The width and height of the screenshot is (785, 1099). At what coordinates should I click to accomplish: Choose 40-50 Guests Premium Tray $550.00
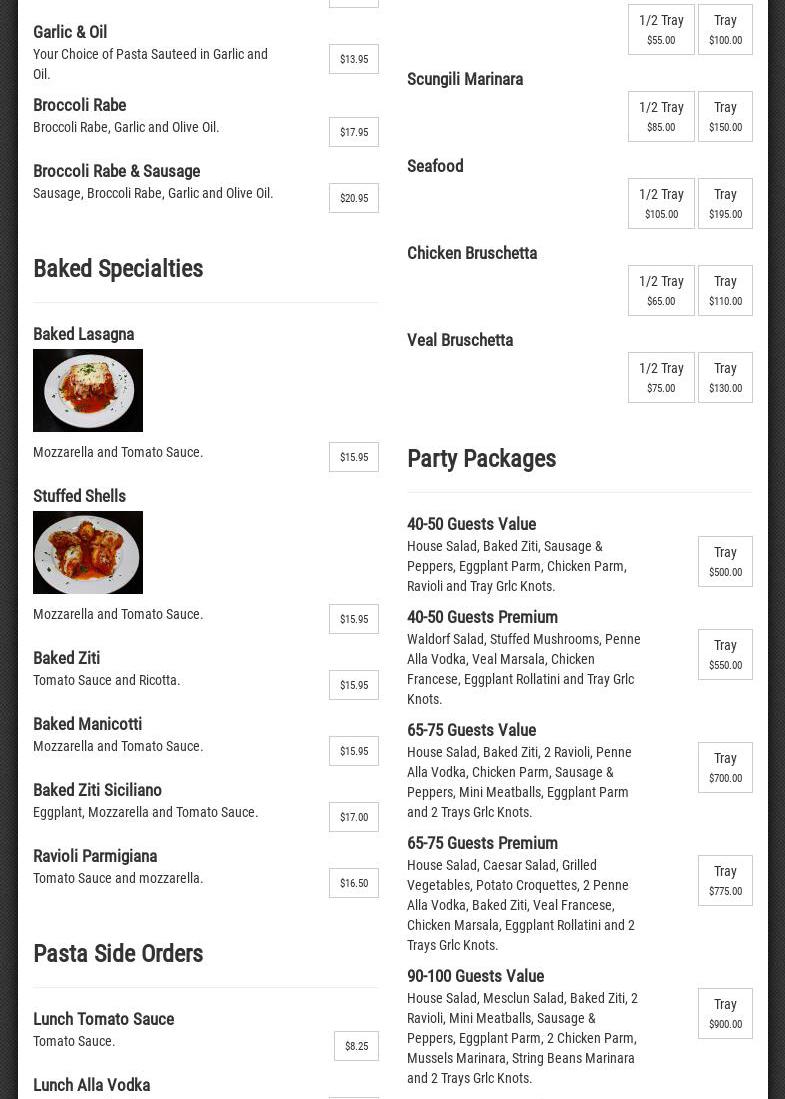tap(725, 654)
